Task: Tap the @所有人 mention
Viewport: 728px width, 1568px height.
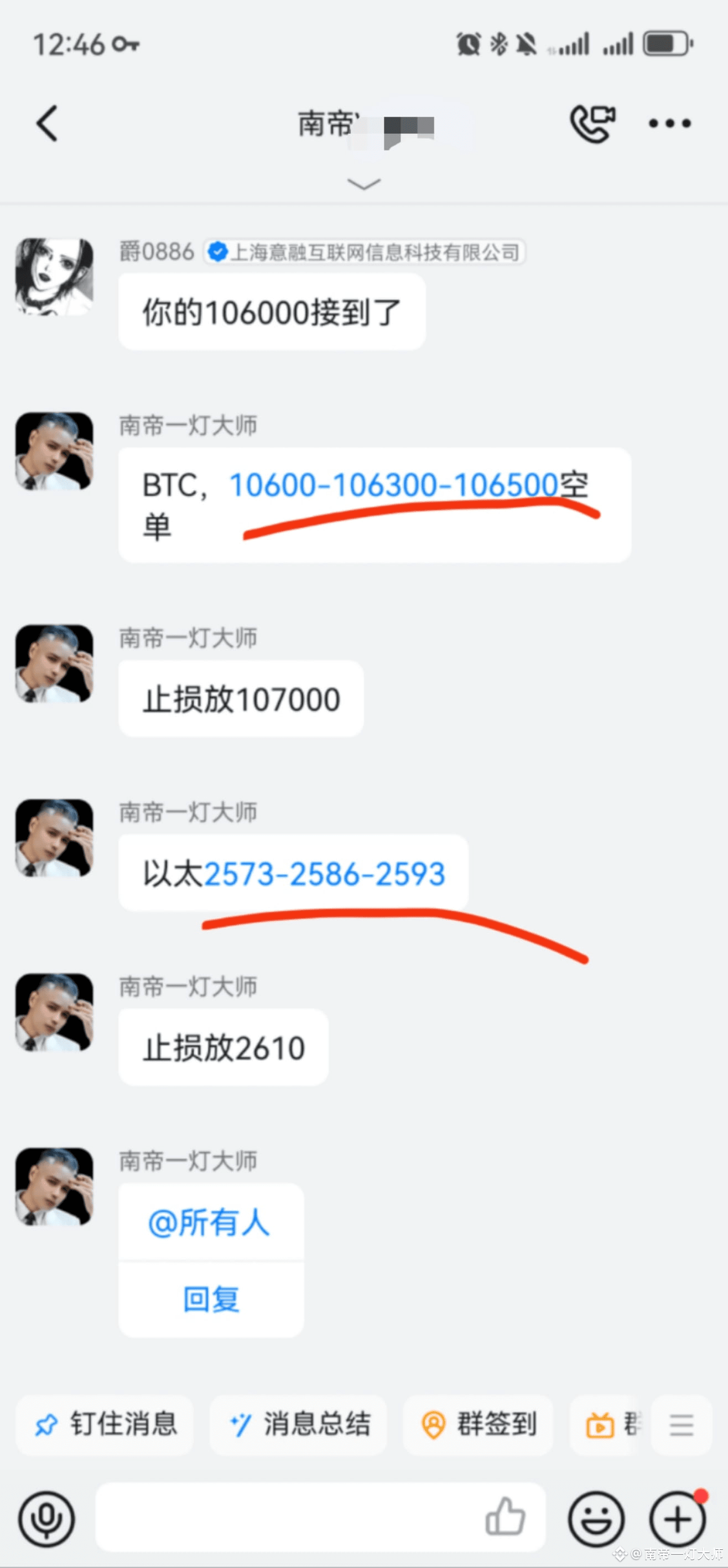Action: click(210, 1222)
